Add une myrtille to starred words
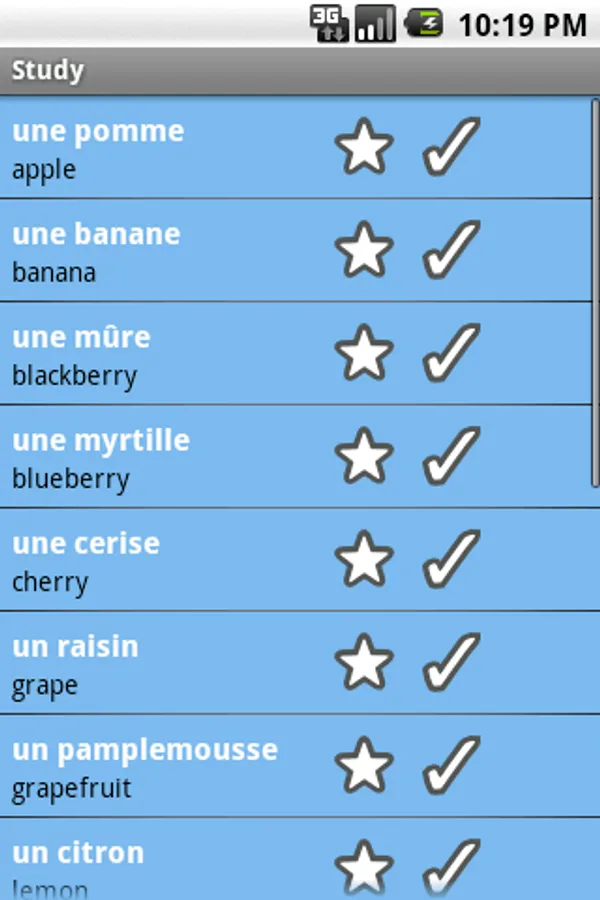600x900 pixels. pos(364,457)
